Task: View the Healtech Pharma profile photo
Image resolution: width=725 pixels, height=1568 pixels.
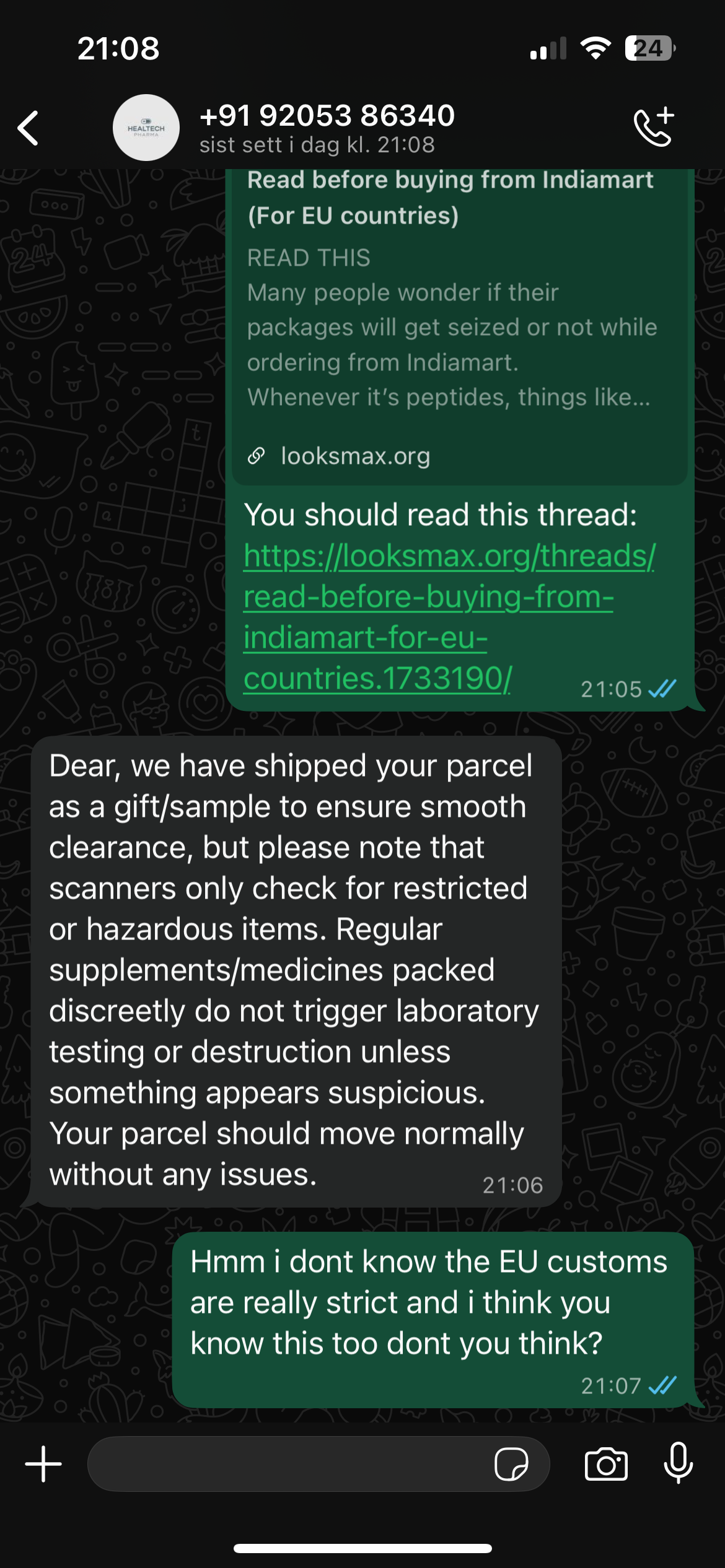Action: point(146,128)
